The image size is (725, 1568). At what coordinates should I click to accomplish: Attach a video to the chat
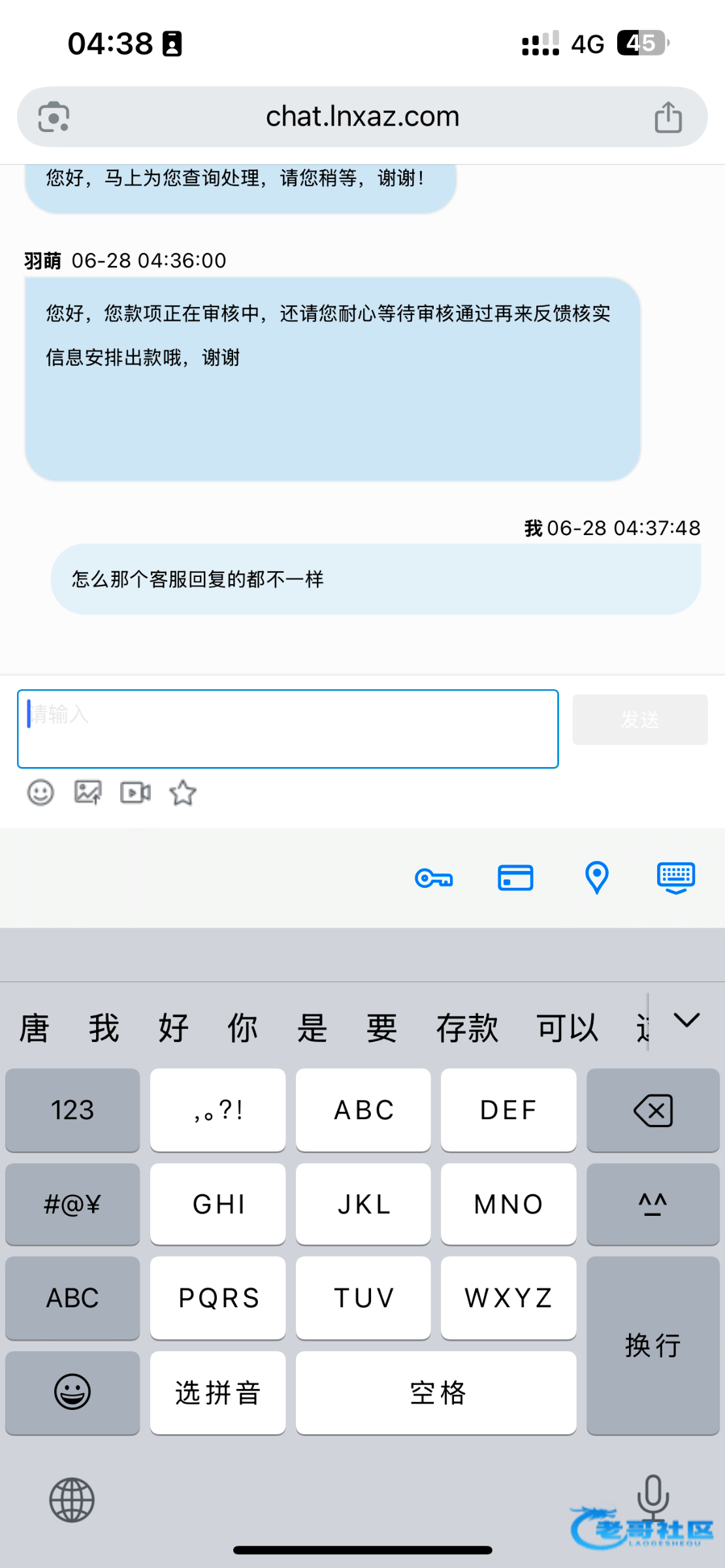(136, 792)
